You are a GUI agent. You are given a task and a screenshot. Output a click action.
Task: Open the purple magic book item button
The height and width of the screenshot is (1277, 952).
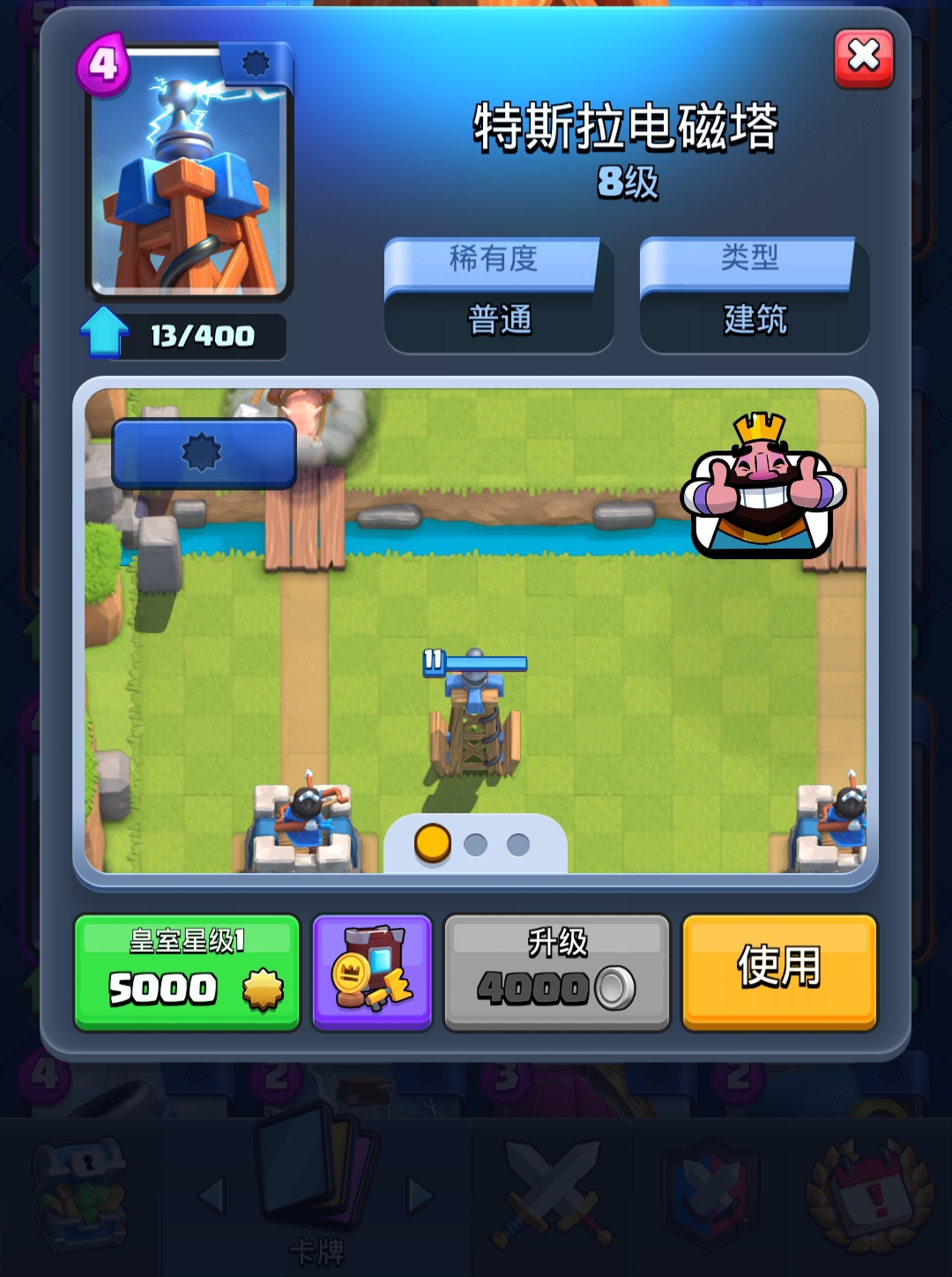[x=372, y=972]
